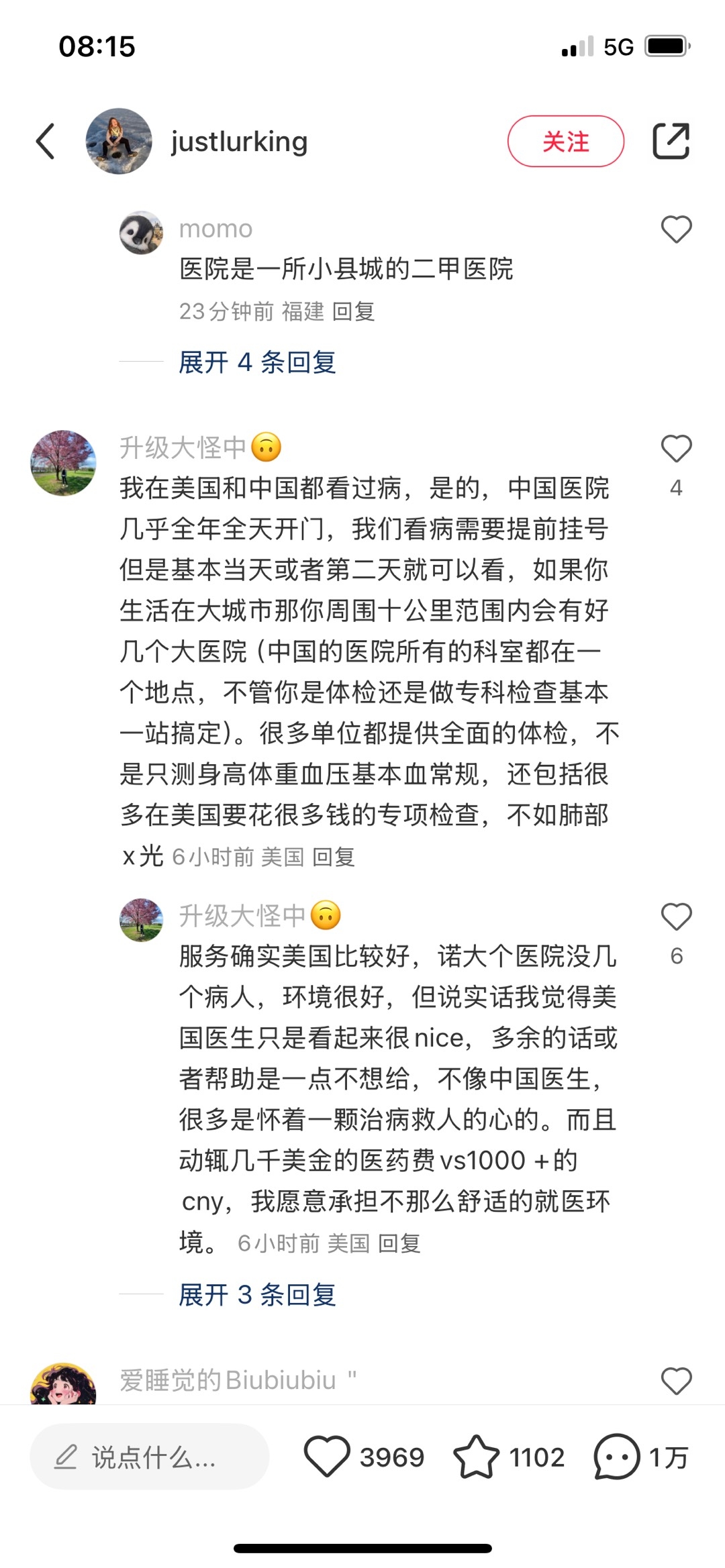Expand 展开 4 条回复
The width and height of the screenshot is (725, 1568).
257,362
